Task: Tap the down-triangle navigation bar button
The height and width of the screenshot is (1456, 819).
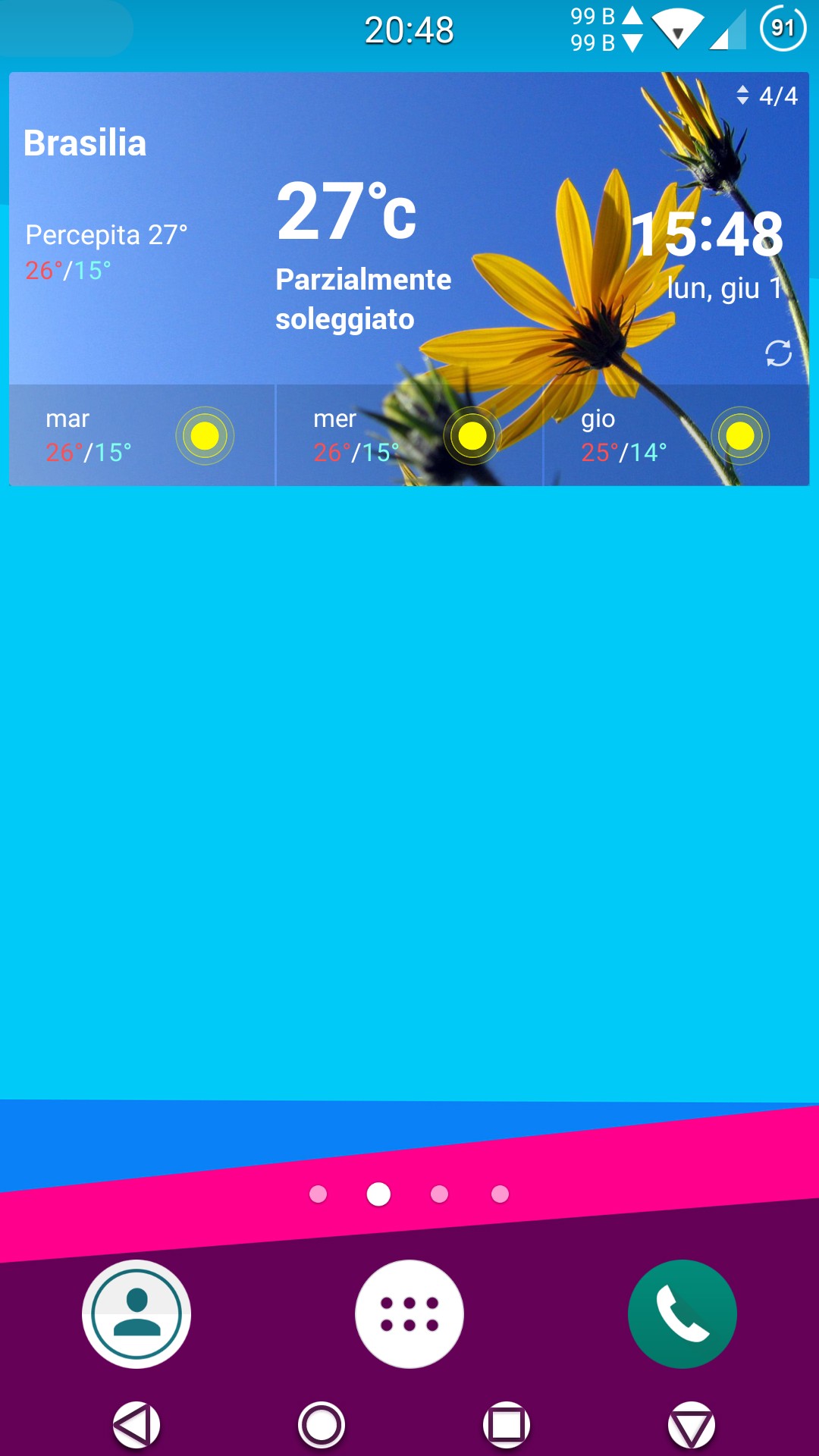Action: [692, 1425]
